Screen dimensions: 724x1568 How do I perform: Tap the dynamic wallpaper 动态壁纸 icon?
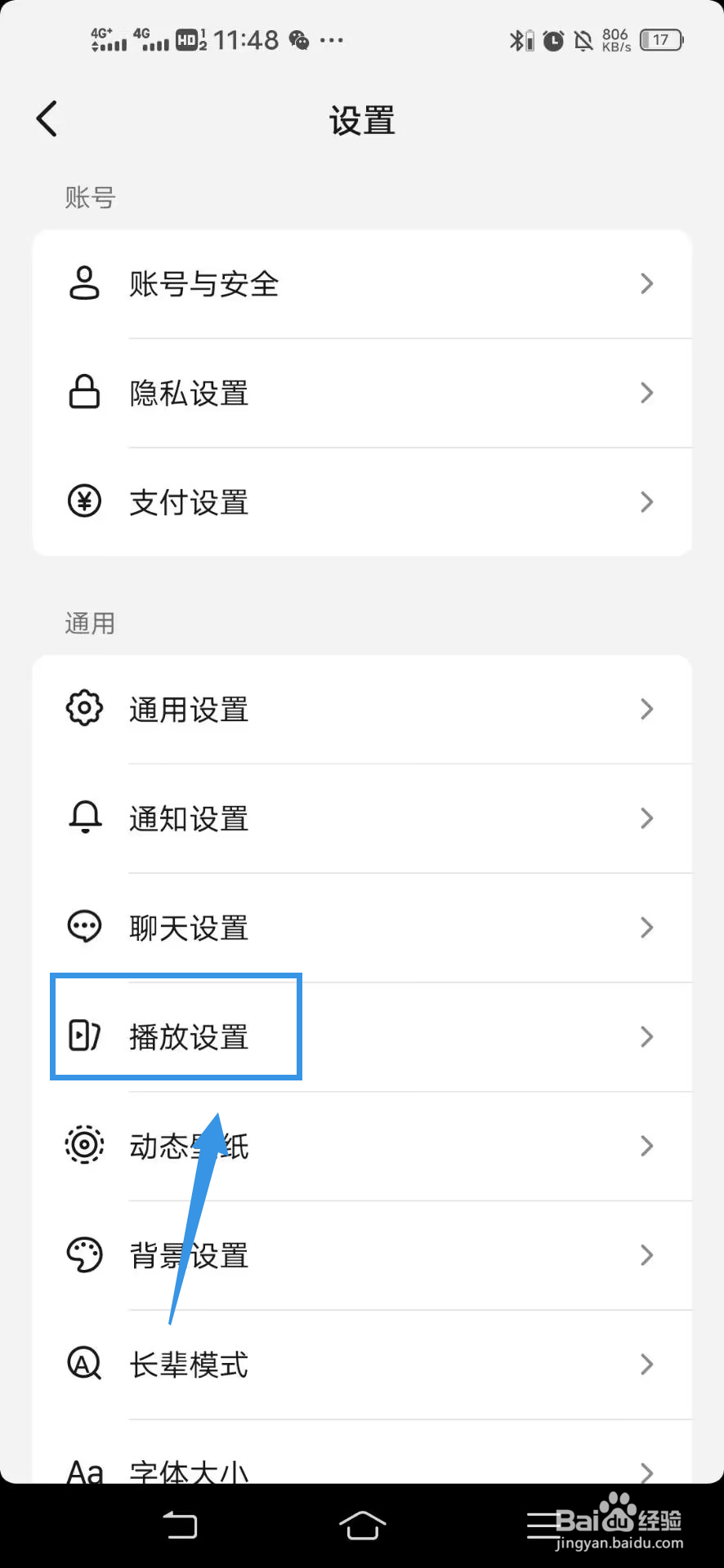(84, 1145)
